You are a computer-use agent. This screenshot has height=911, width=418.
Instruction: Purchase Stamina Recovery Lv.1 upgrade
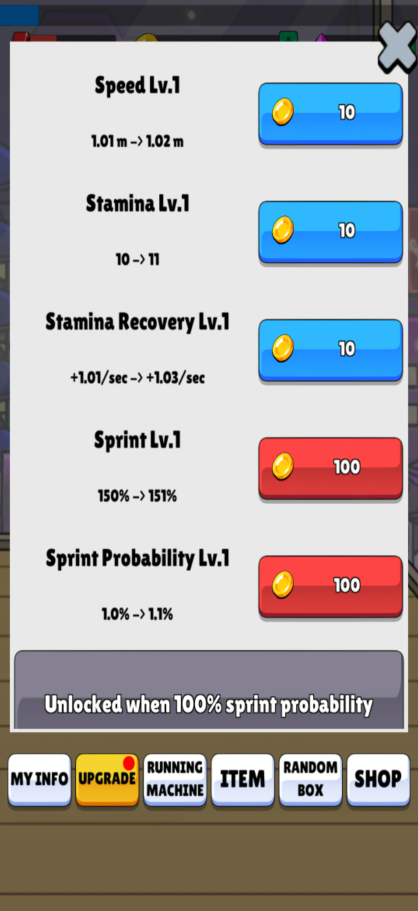pos(330,350)
